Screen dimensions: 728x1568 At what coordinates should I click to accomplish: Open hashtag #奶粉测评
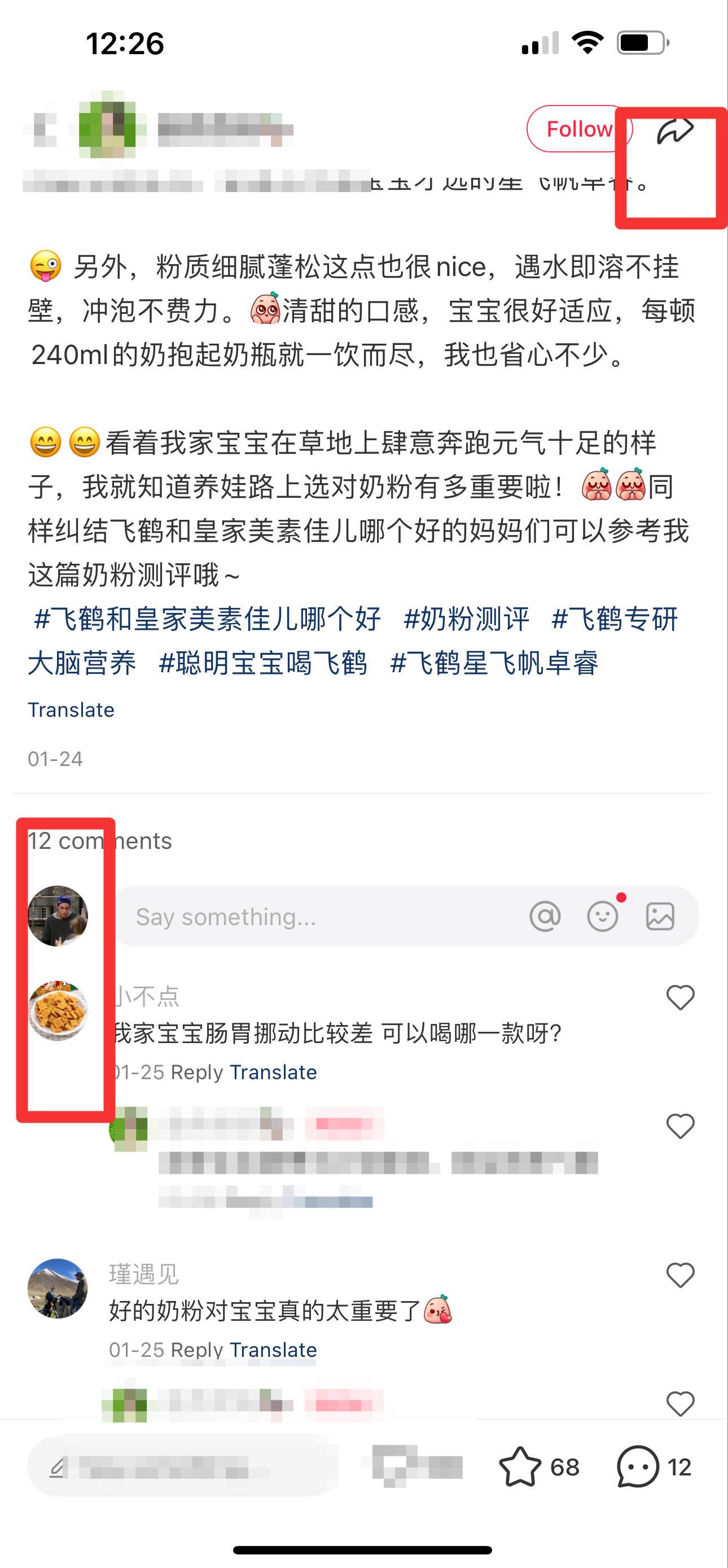466,619
